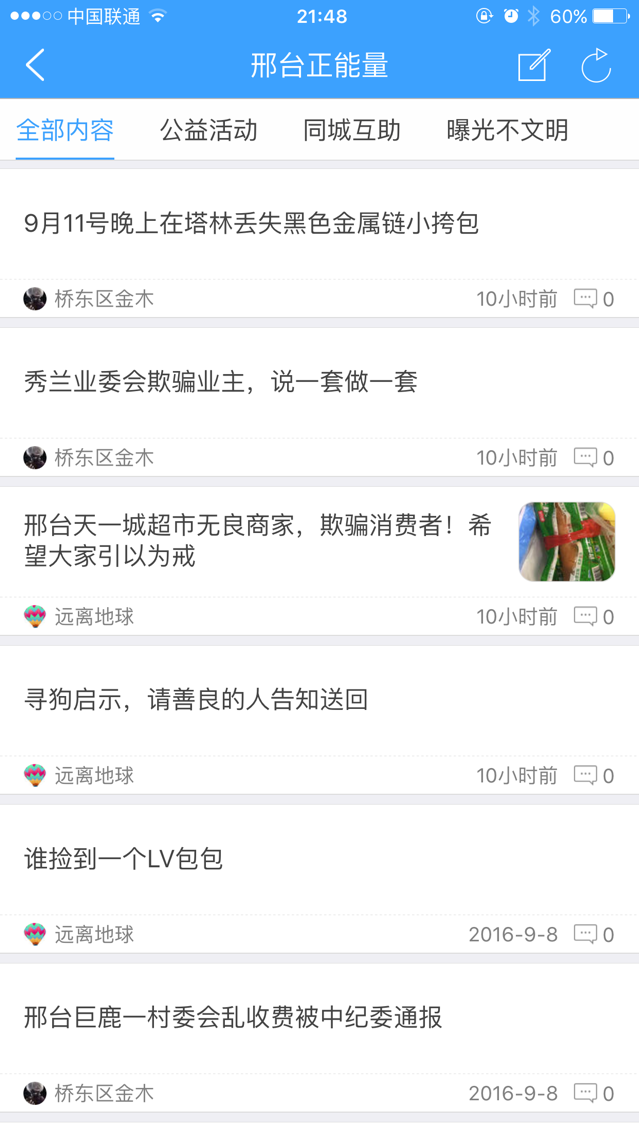Screen dimensions: 639x1136
Task: Open the post about 邢台天一城超市无良商家
Action: 258,540
